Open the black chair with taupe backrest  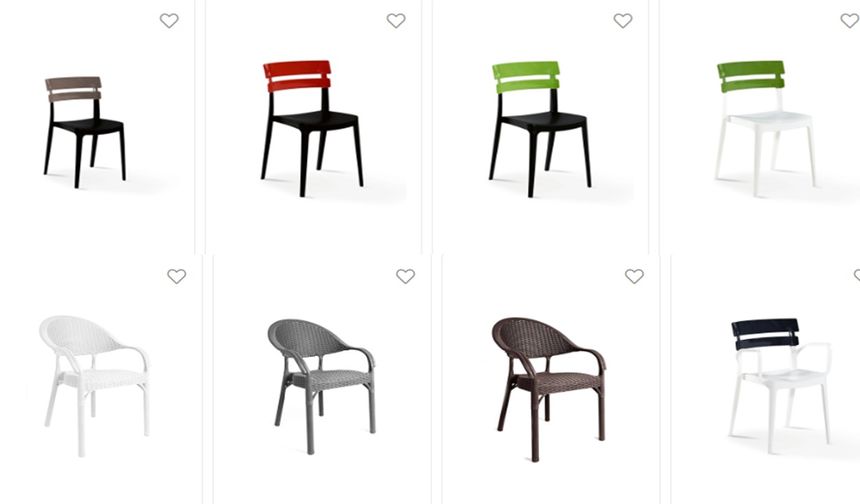point(84,130)
